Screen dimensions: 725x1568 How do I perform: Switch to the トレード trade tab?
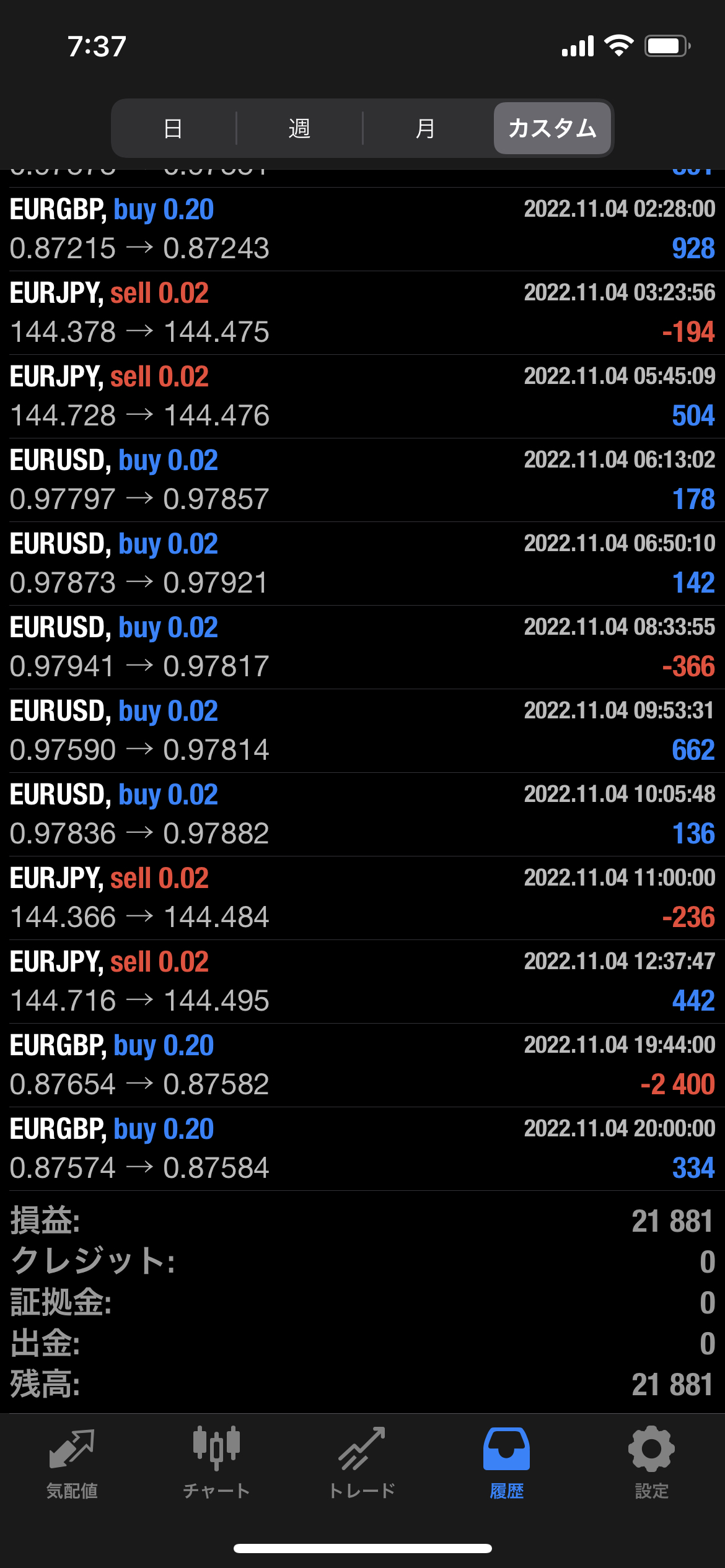(x=362, y=1463)
